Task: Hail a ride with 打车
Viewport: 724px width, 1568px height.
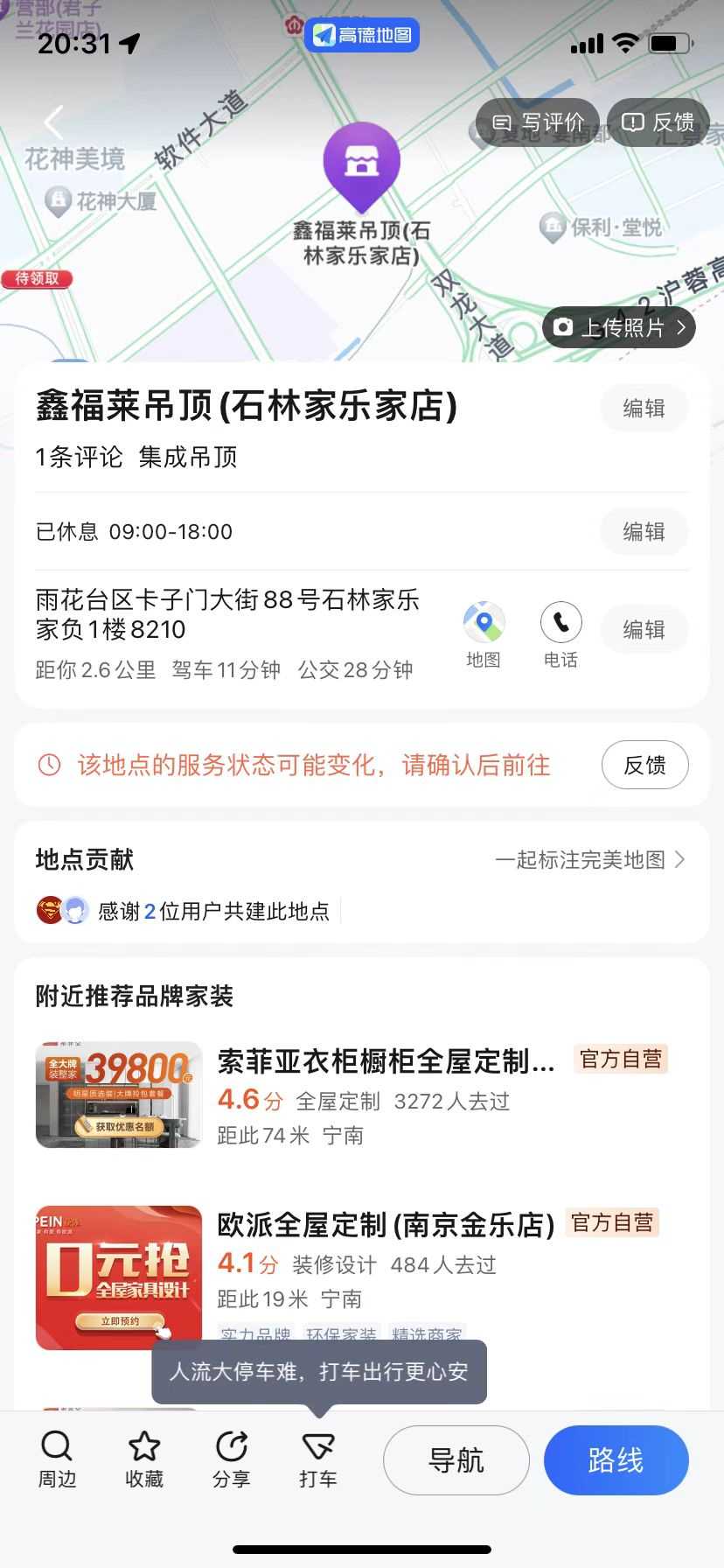Action: (317, 1459)
